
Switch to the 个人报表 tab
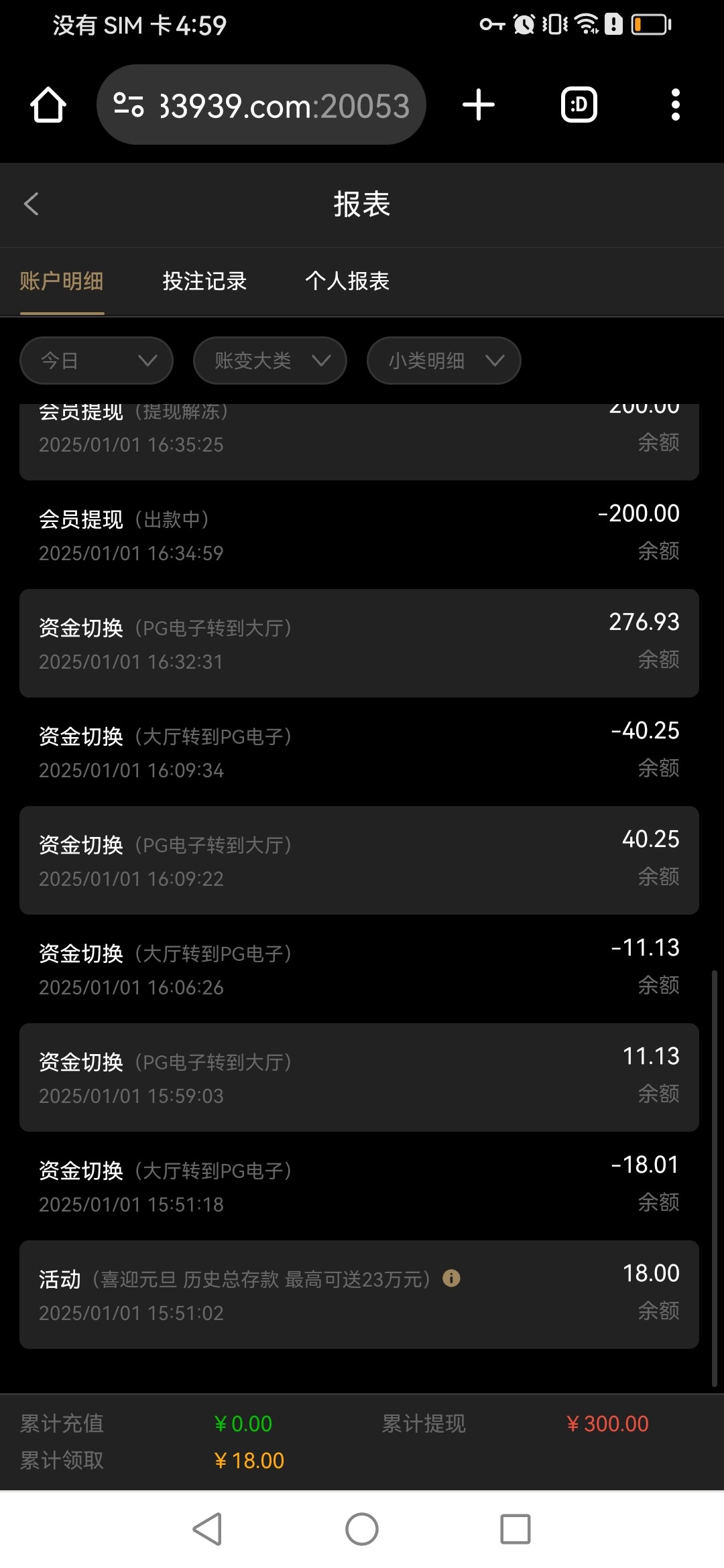[347, 281]
